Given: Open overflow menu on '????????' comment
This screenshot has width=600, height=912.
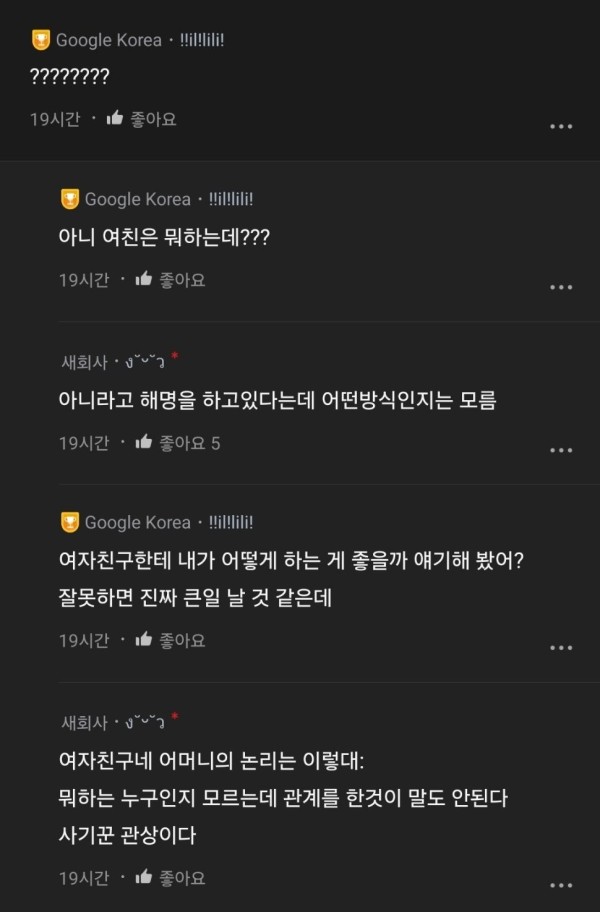Looking at the screenshot, I should [561, 127].
